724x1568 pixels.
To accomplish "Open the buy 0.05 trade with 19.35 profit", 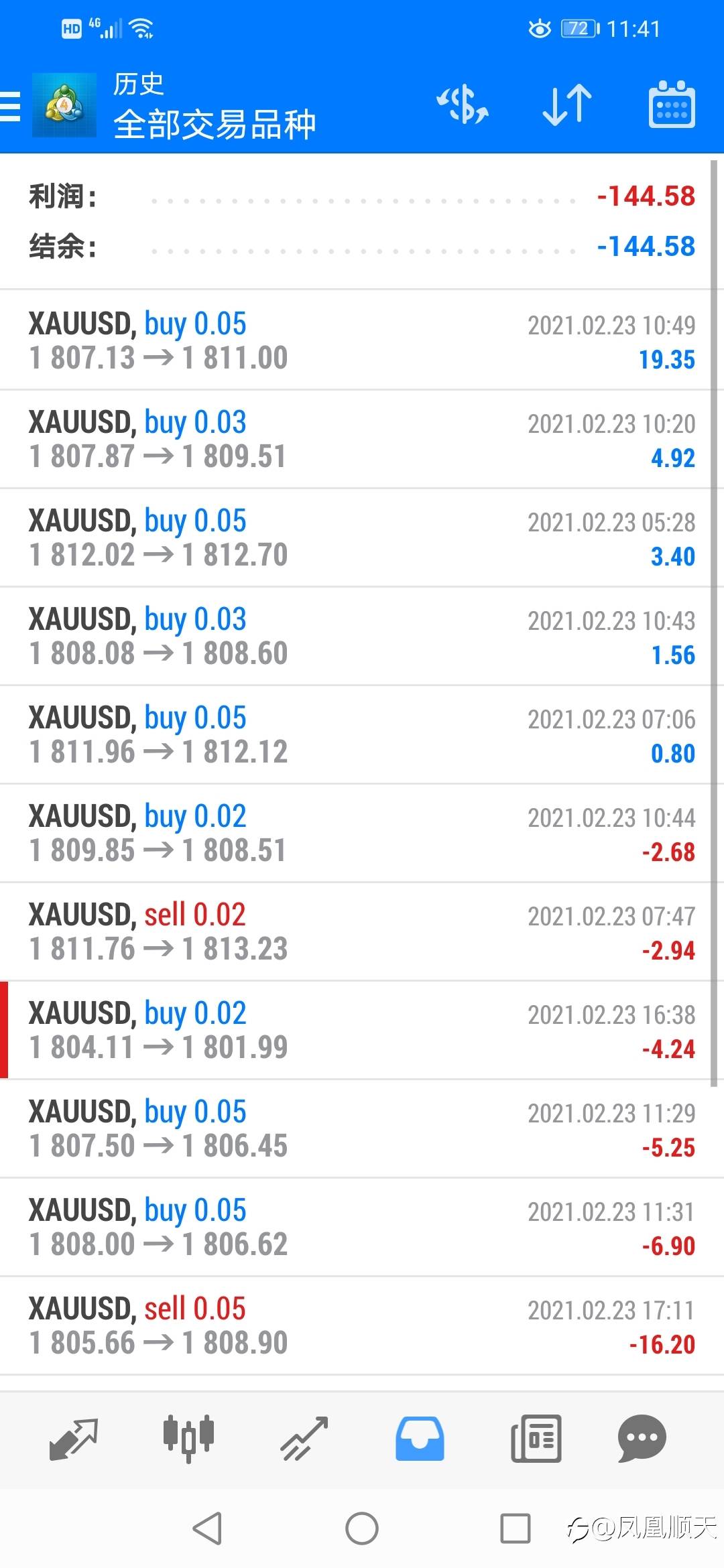I will coord(362,340).
